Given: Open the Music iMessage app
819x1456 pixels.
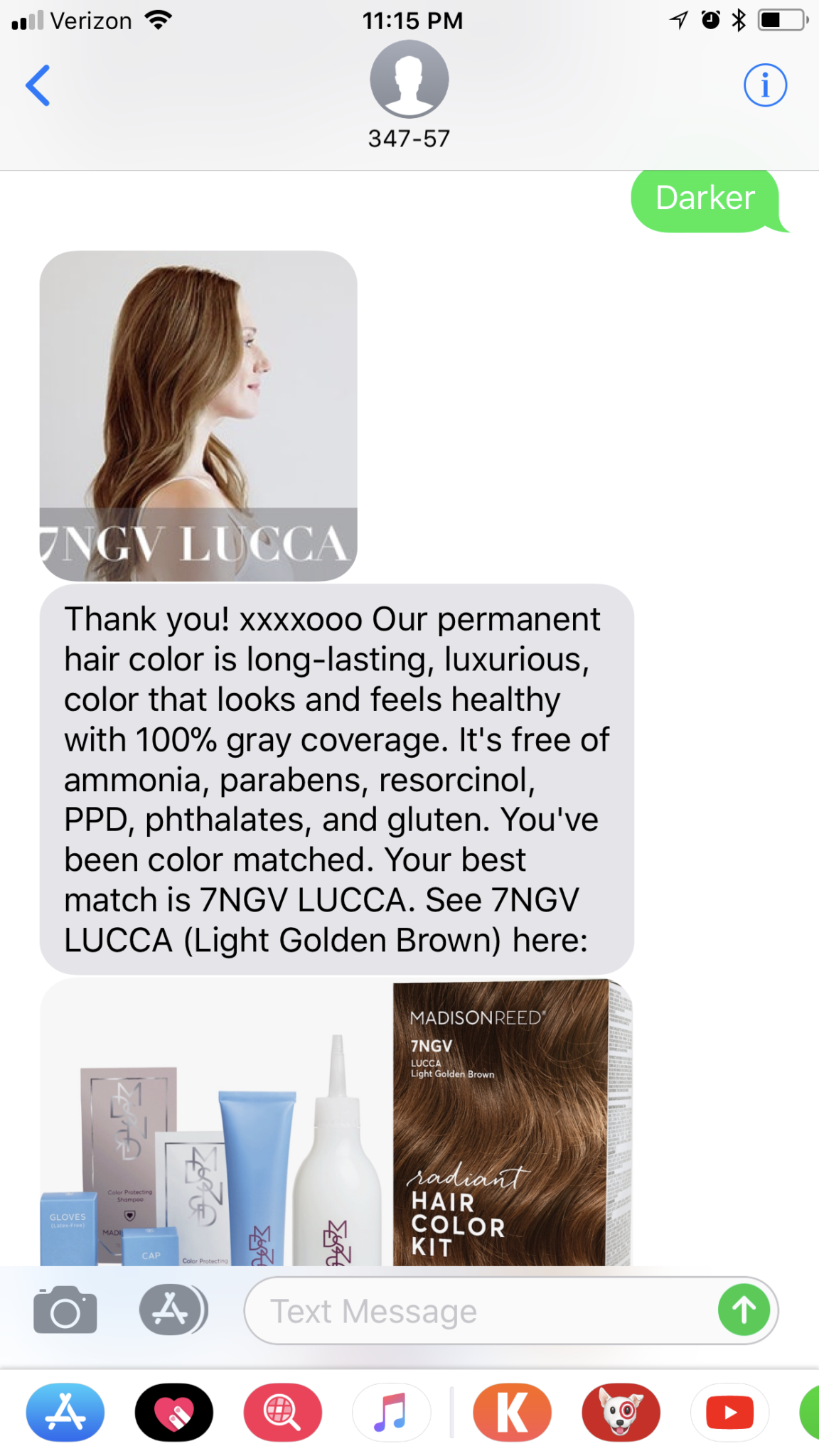Looking at the screenshot, I should point(392,1413).
